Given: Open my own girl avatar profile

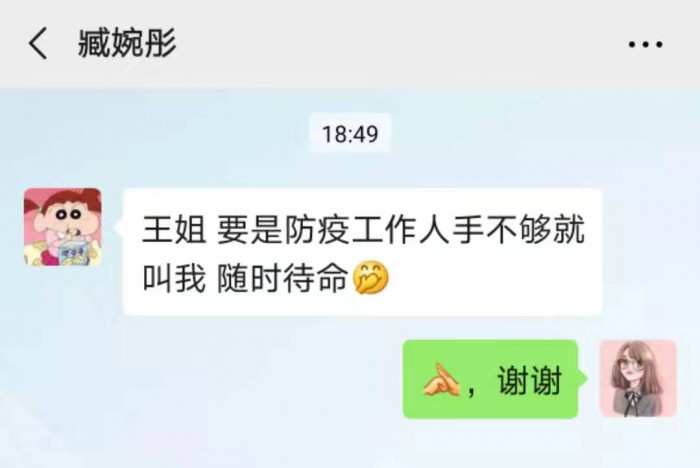Looking at the screenshot, I should pos(637,378).
